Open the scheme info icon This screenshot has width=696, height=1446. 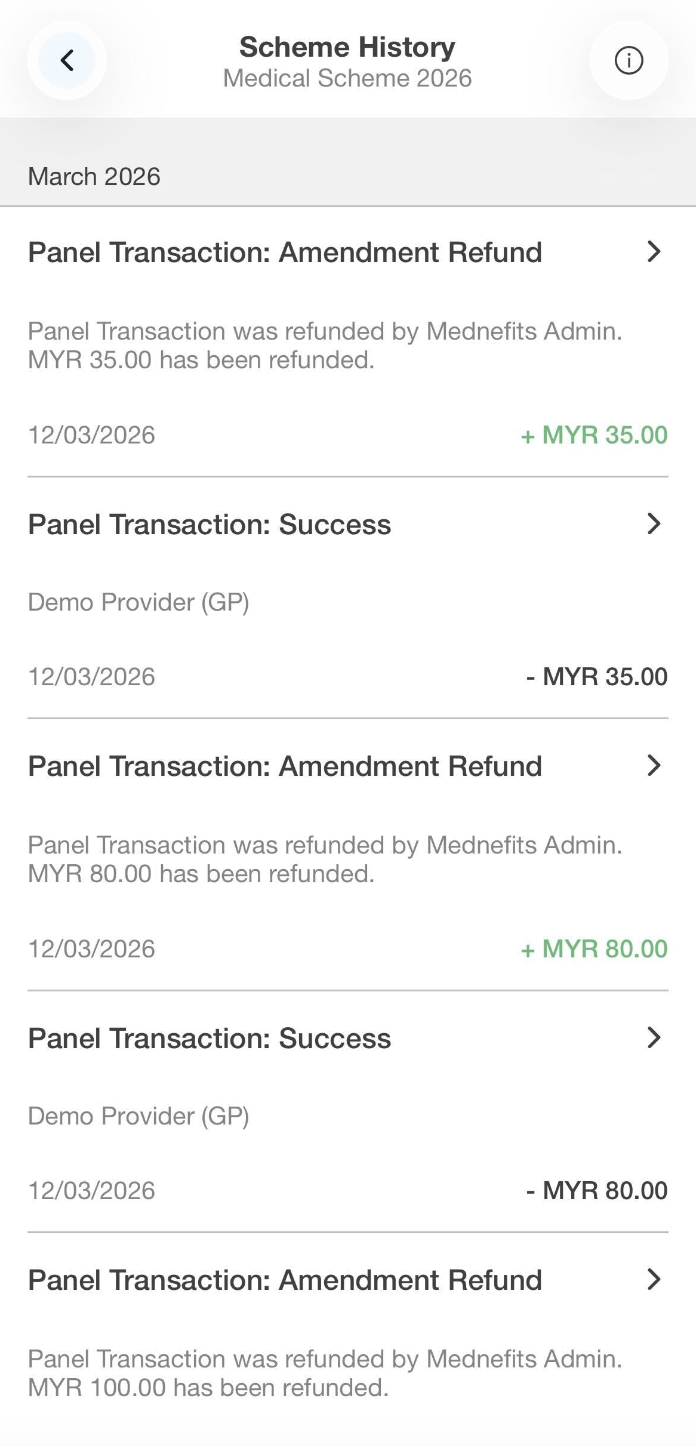coord(628,61)
